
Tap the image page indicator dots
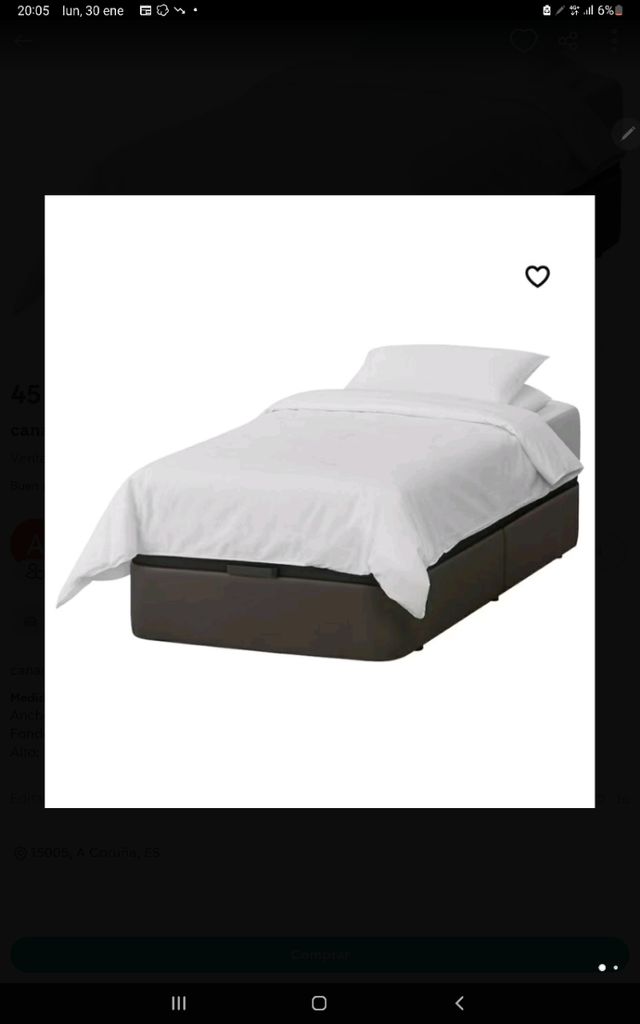pyautogui.click(x=608, y=968)
